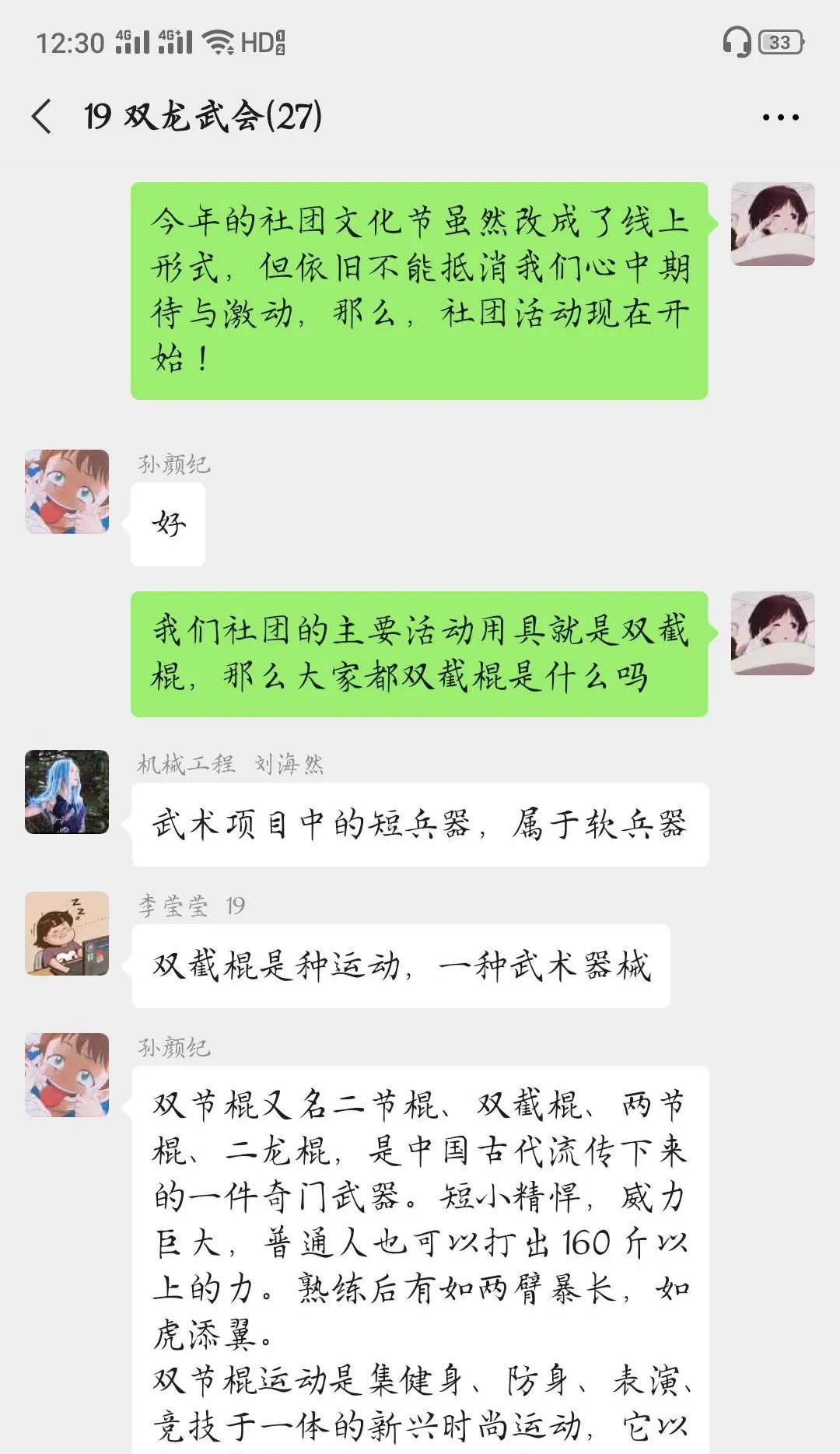Go back from the 双龙武会 group chat
The width and height of the screenshot is (840, 1454).
[42, 117]
